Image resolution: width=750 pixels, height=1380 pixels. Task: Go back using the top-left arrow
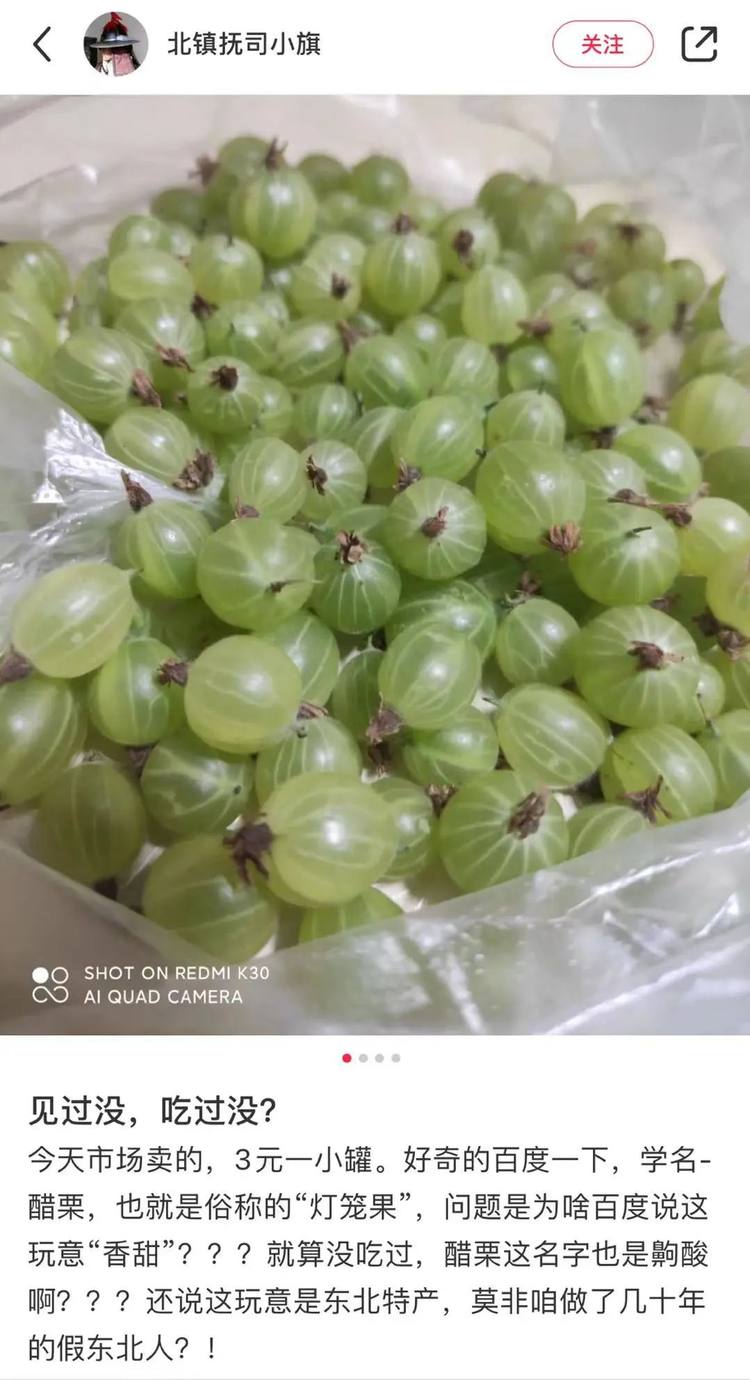point(42,45)
